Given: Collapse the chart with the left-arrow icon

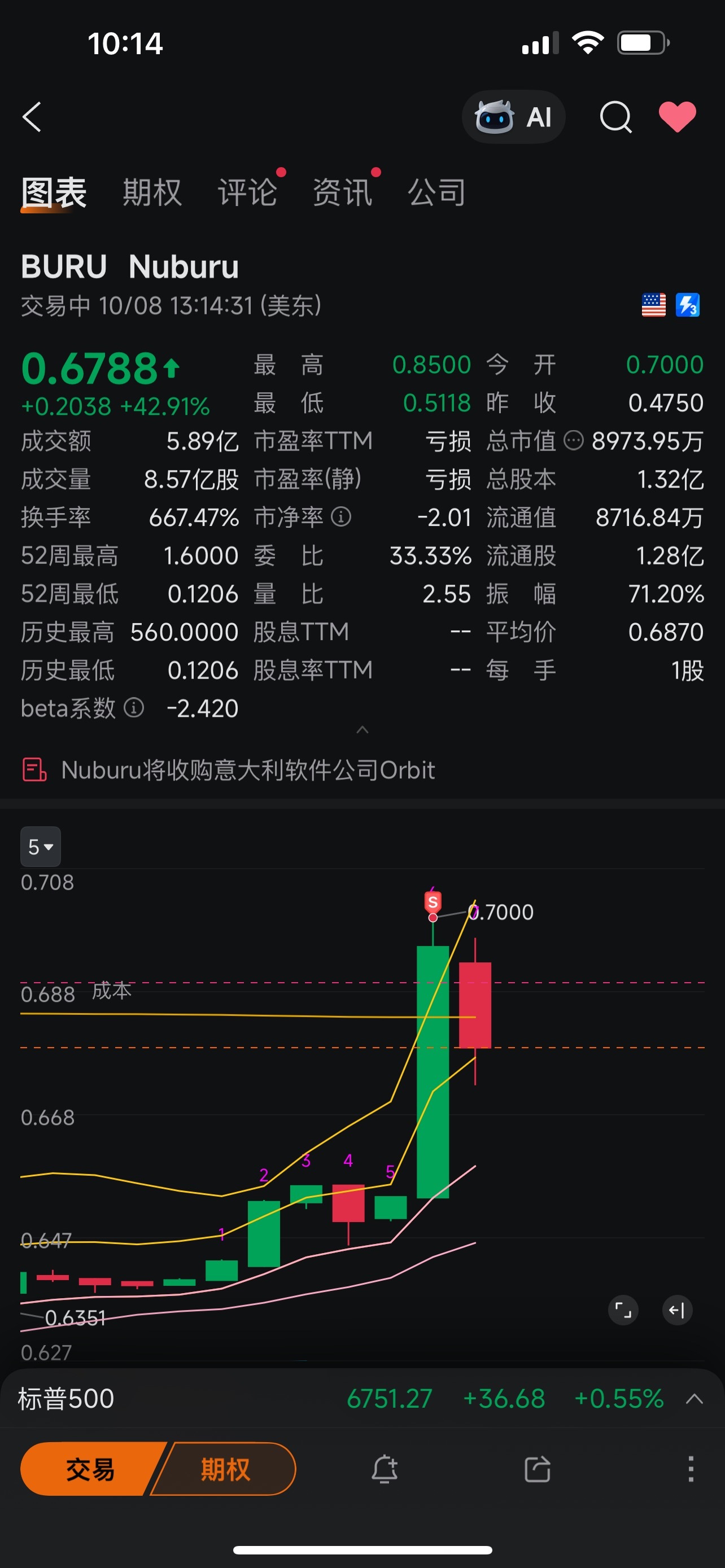Looking at the screenshot, I should point(678,1310).
